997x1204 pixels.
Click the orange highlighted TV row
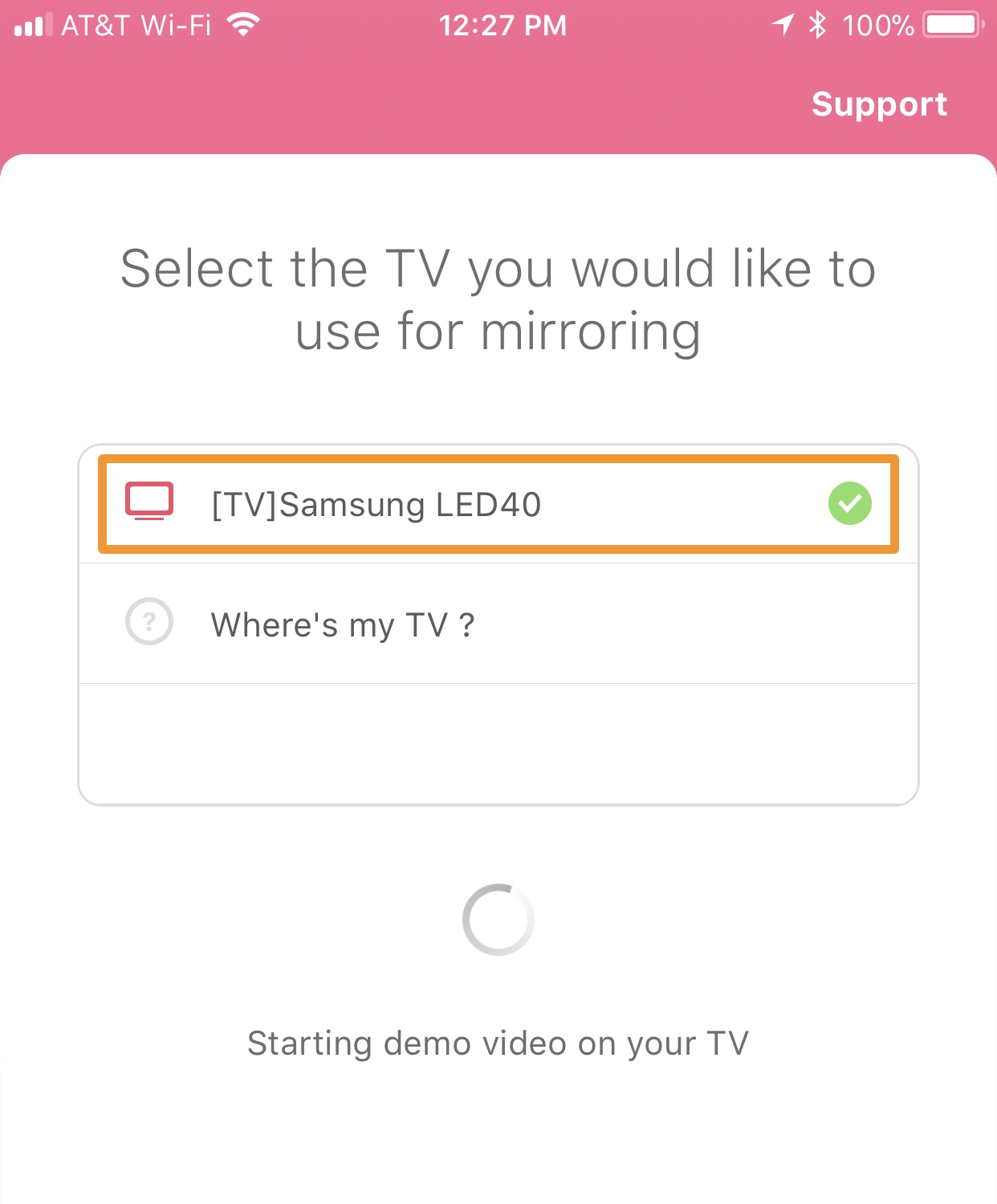click(498, 503)
